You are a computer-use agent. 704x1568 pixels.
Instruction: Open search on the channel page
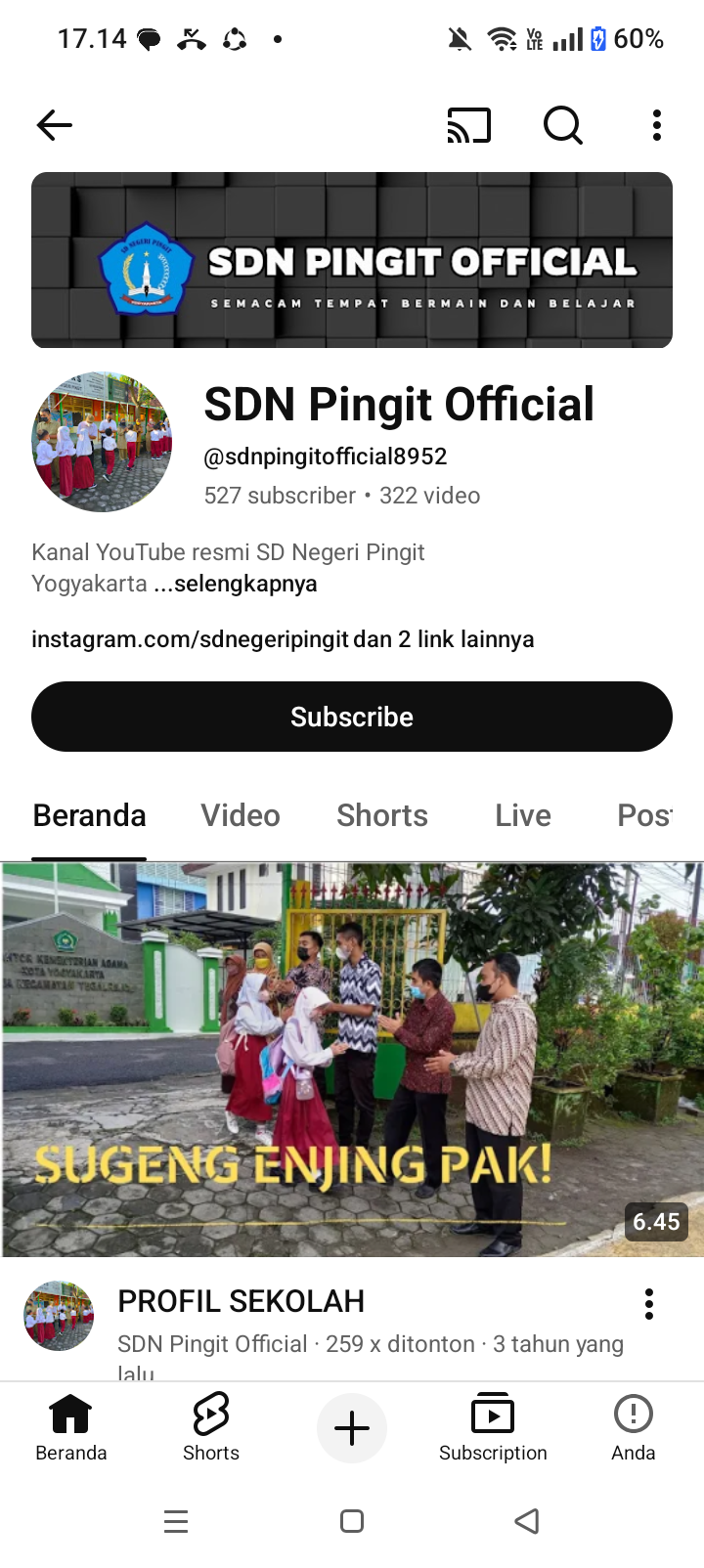[562, 125]
